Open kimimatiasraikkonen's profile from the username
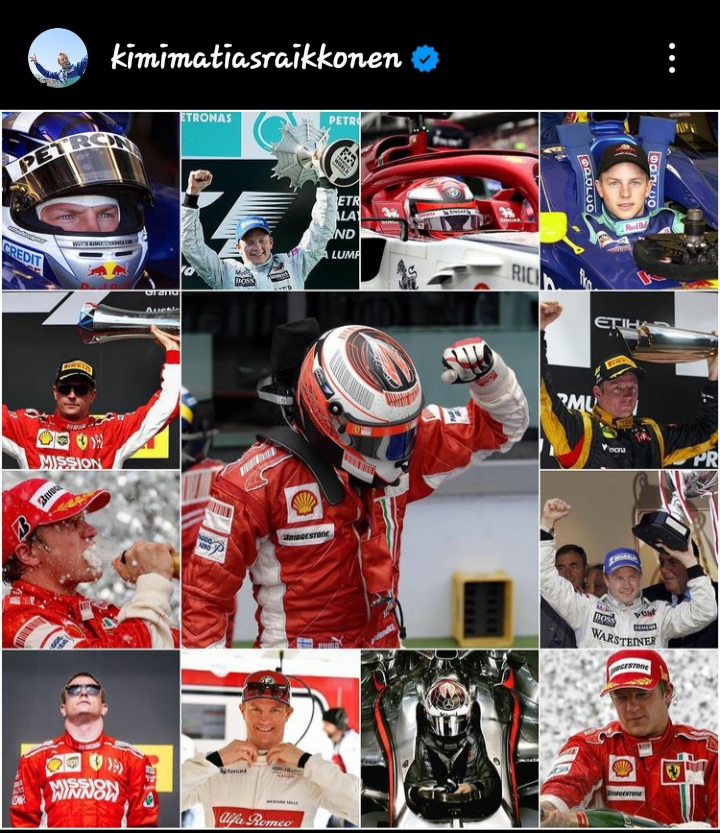The image size is (720, 833). tap(256, 57)
